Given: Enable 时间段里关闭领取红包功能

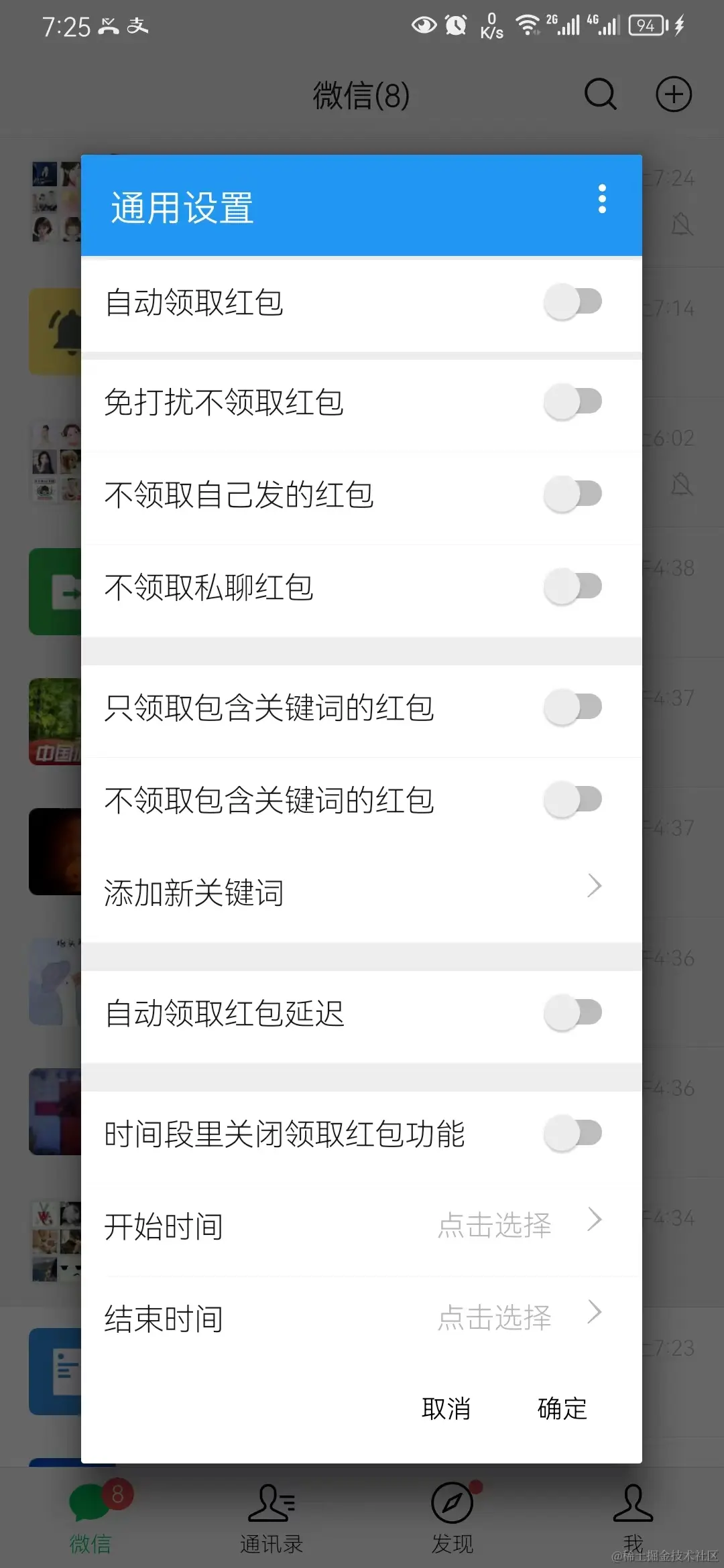Looking at the screenshot, I should click(x=573, y=1133).
